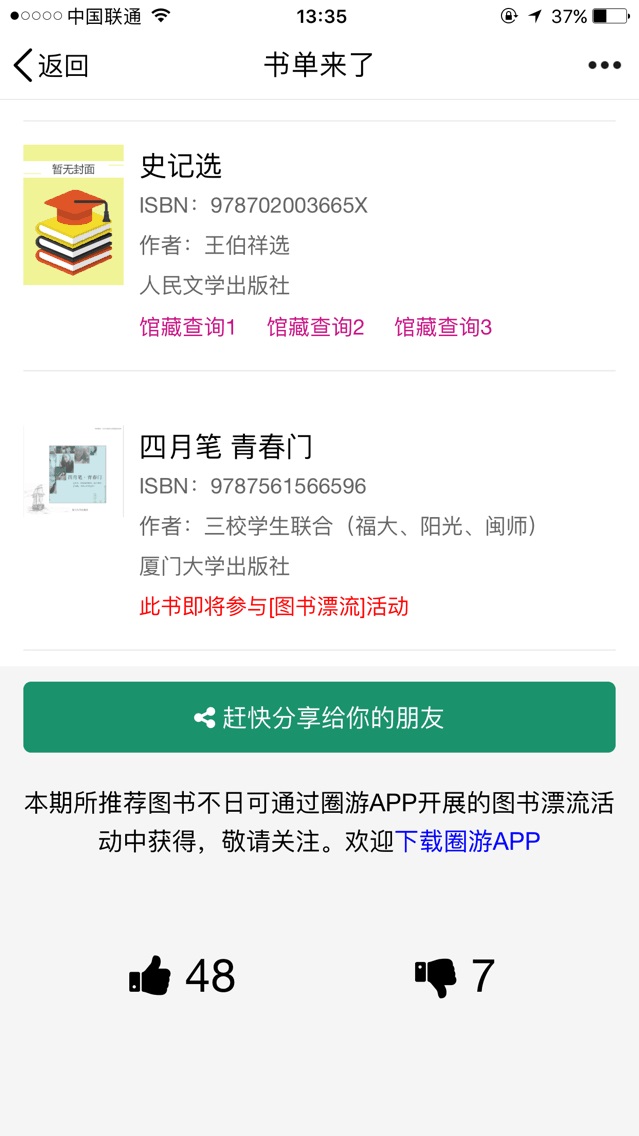Open the 四月笔 青春门 book cover
Image resolution: width=639 pixels, height=1136 pixels.
click(x=73, y=470)
